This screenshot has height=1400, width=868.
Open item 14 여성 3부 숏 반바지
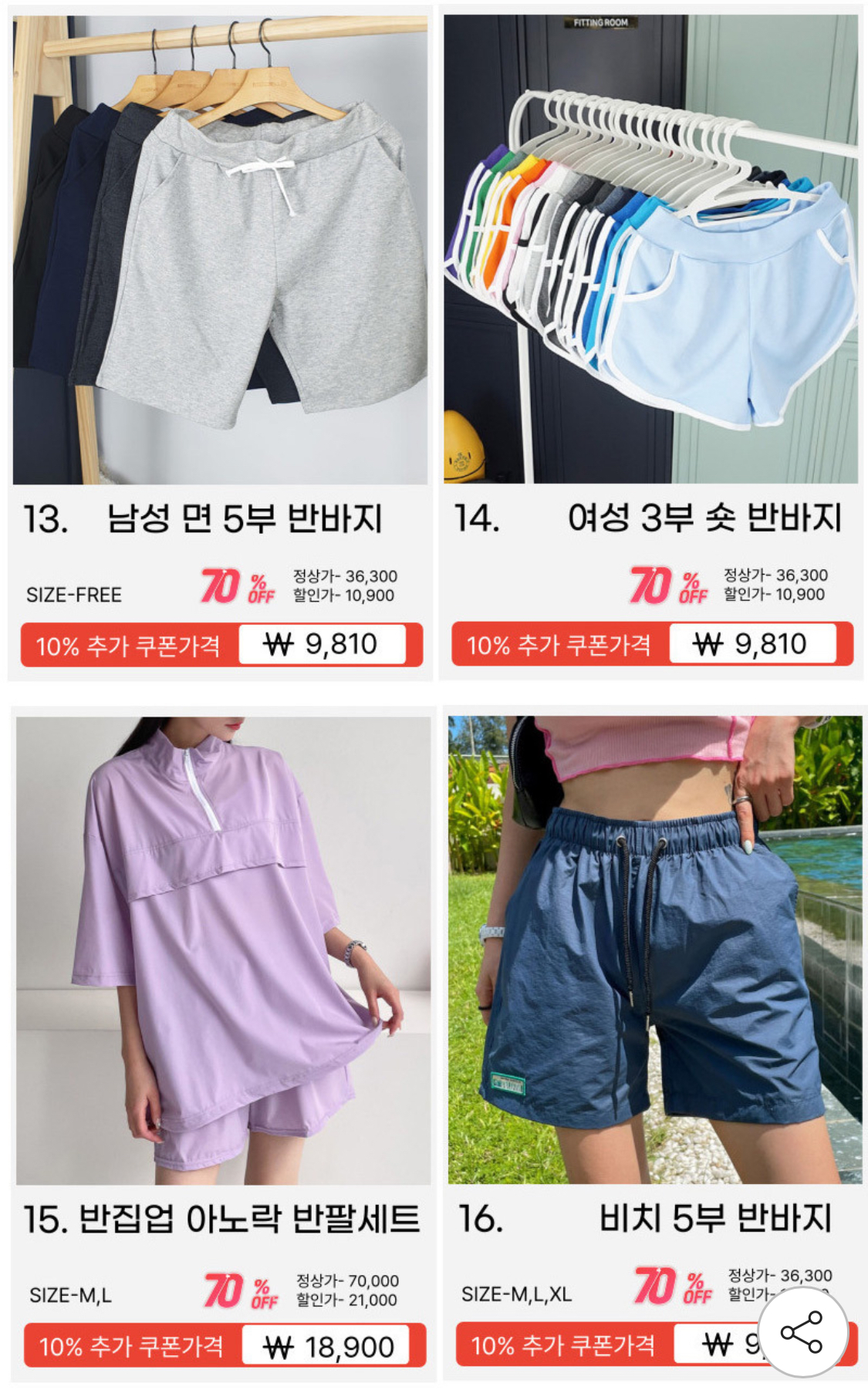click(650, 251)
